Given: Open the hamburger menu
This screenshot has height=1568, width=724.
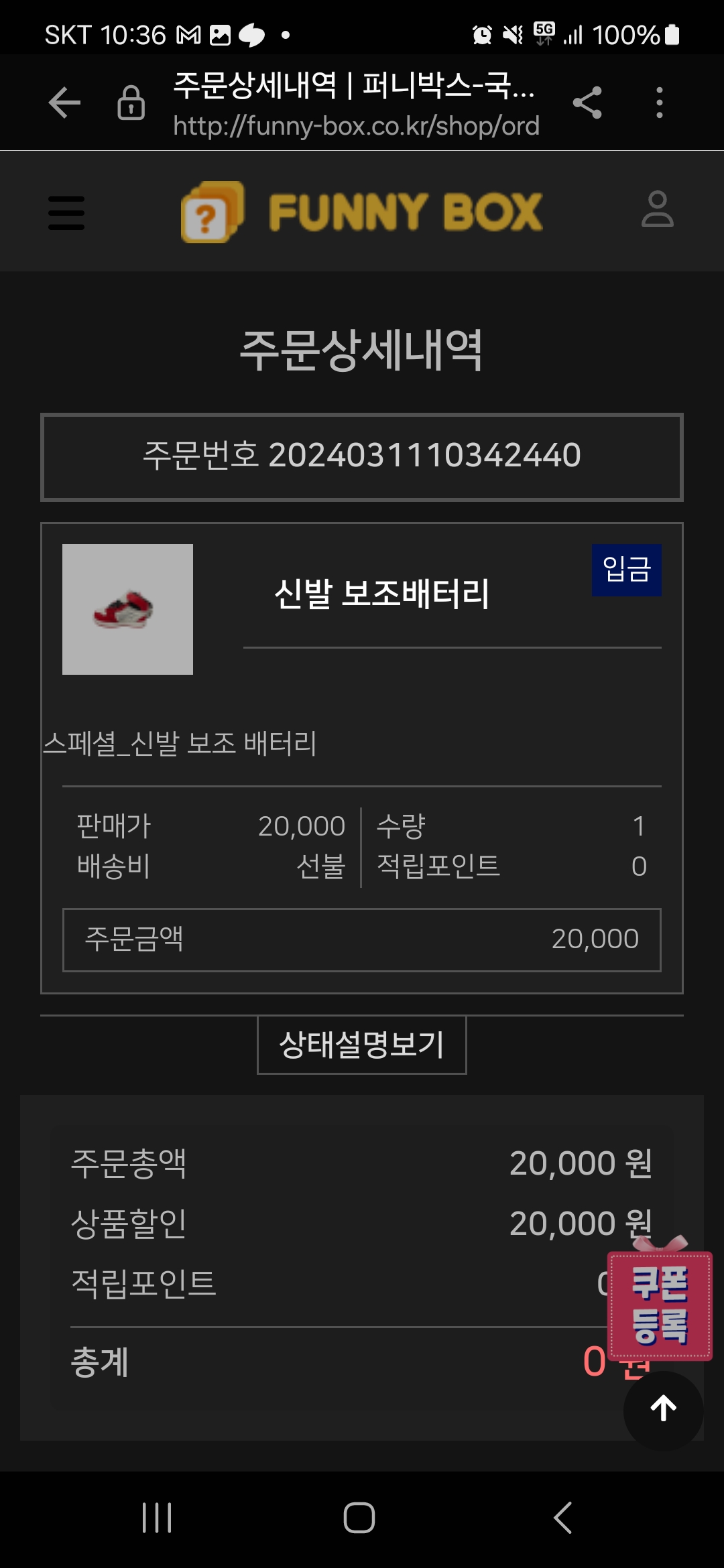Looking at the screenshot, I should click(66, 213).
